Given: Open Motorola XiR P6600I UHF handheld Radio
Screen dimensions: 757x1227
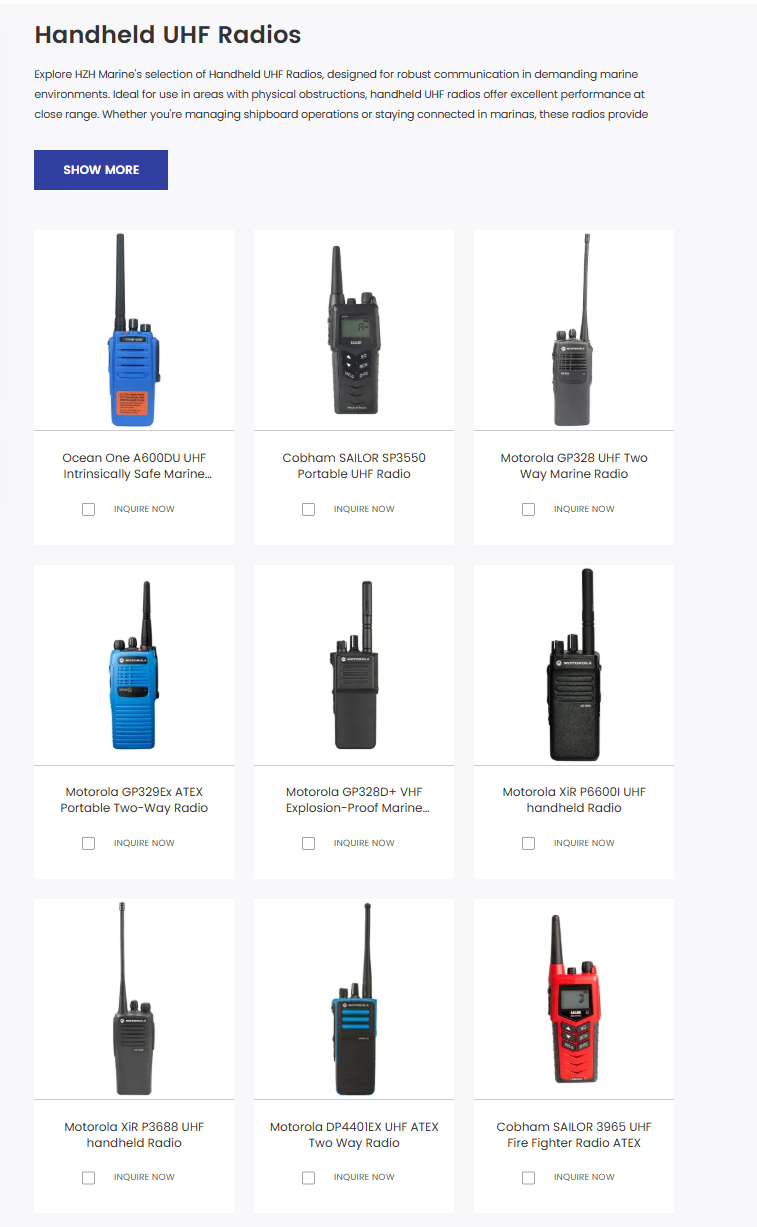Looking at the screenshot, I should pyautogui.click(x=574, y=800).
